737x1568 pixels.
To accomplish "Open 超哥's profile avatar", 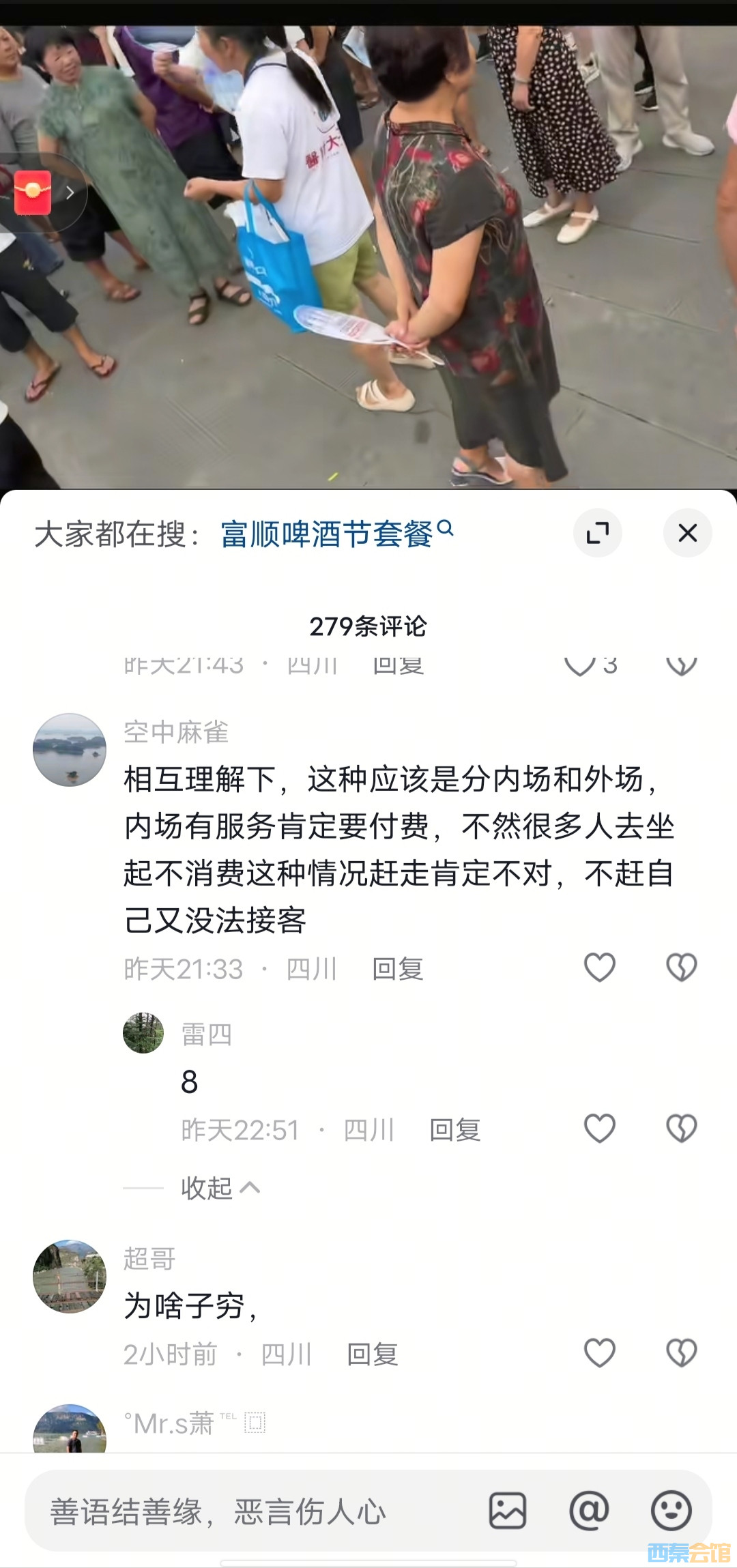I will pyautogui.click(x=70, y=1276).
